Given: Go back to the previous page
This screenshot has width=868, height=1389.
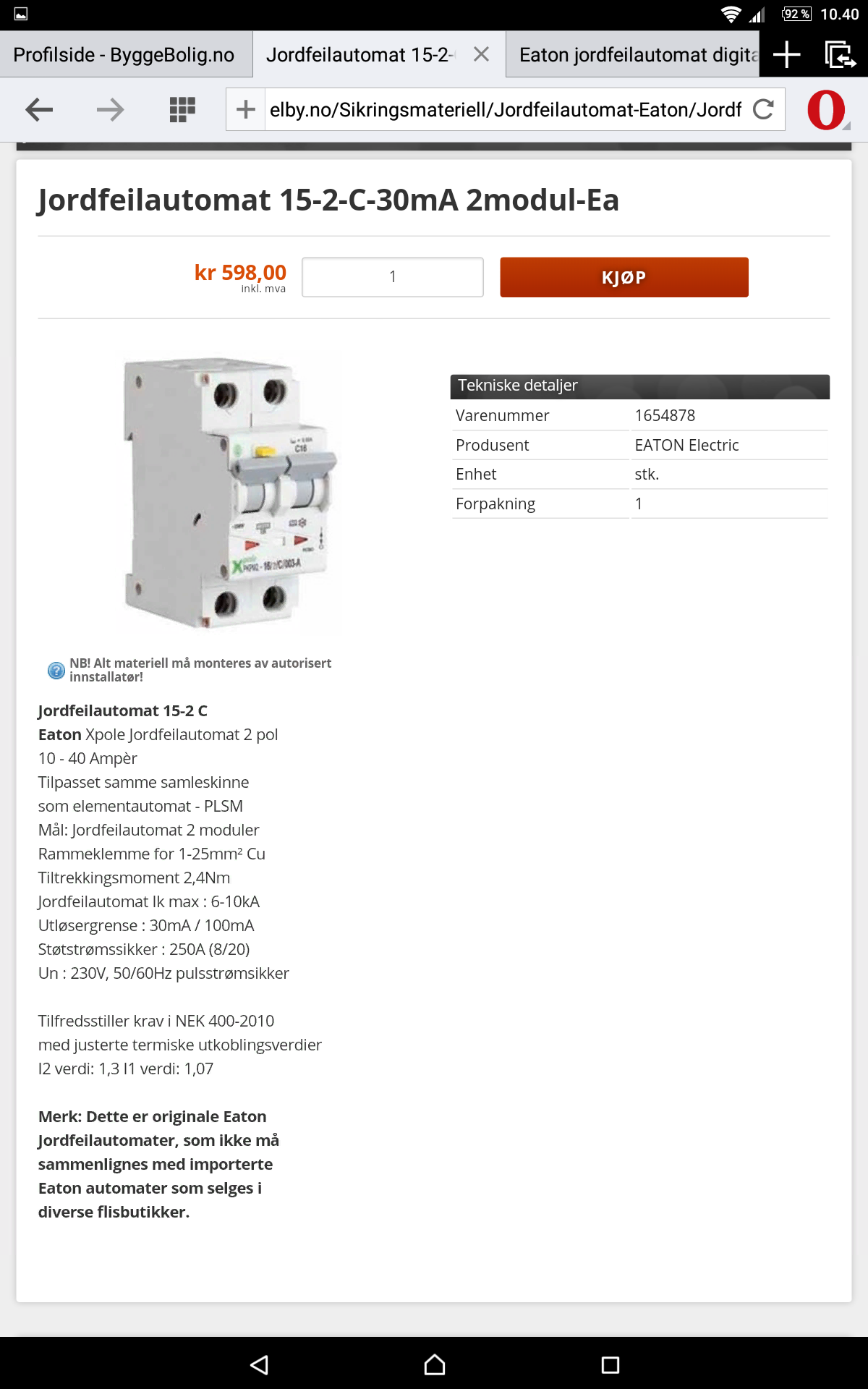Looking at the screenshot, I should pyautogui.click(x=39, y=110).
